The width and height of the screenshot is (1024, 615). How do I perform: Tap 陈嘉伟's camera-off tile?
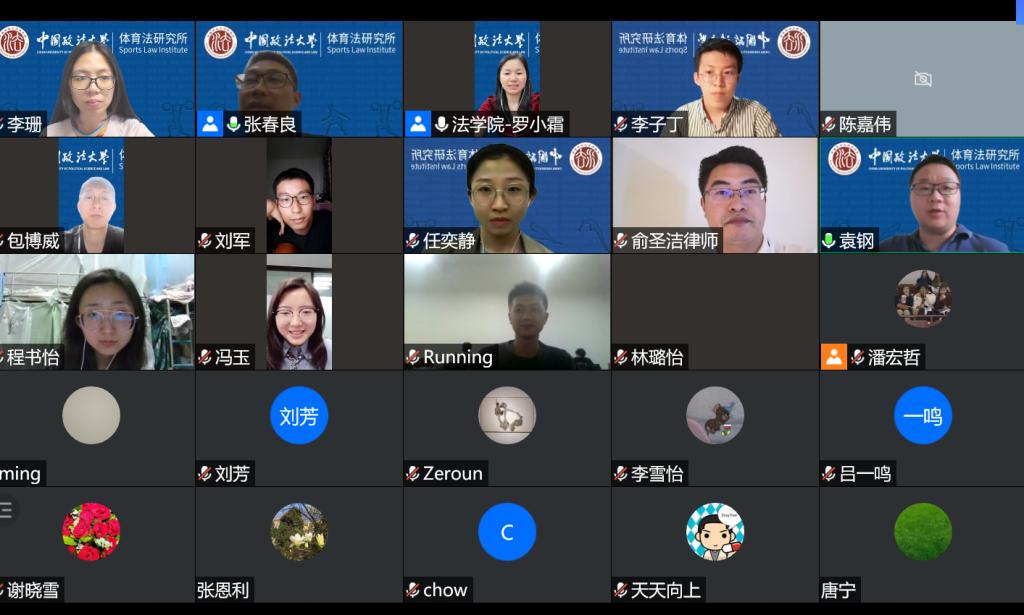click(x=922, y=78)
